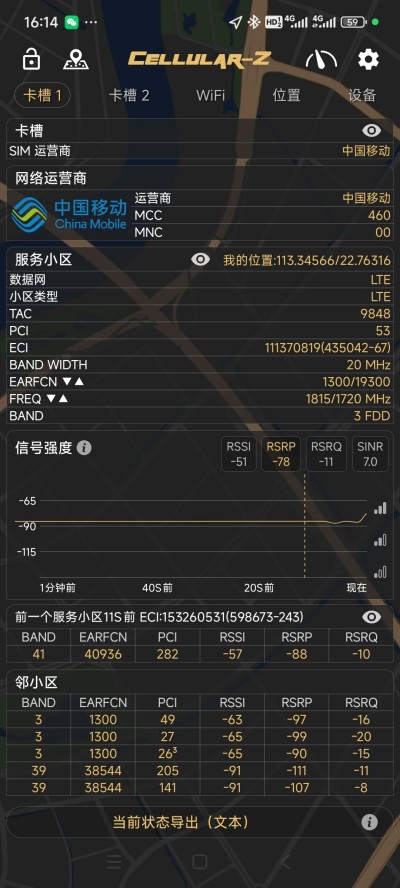
Task: Toggle visibility eye in 卡槽 section
Action: [x=372, y=131]
